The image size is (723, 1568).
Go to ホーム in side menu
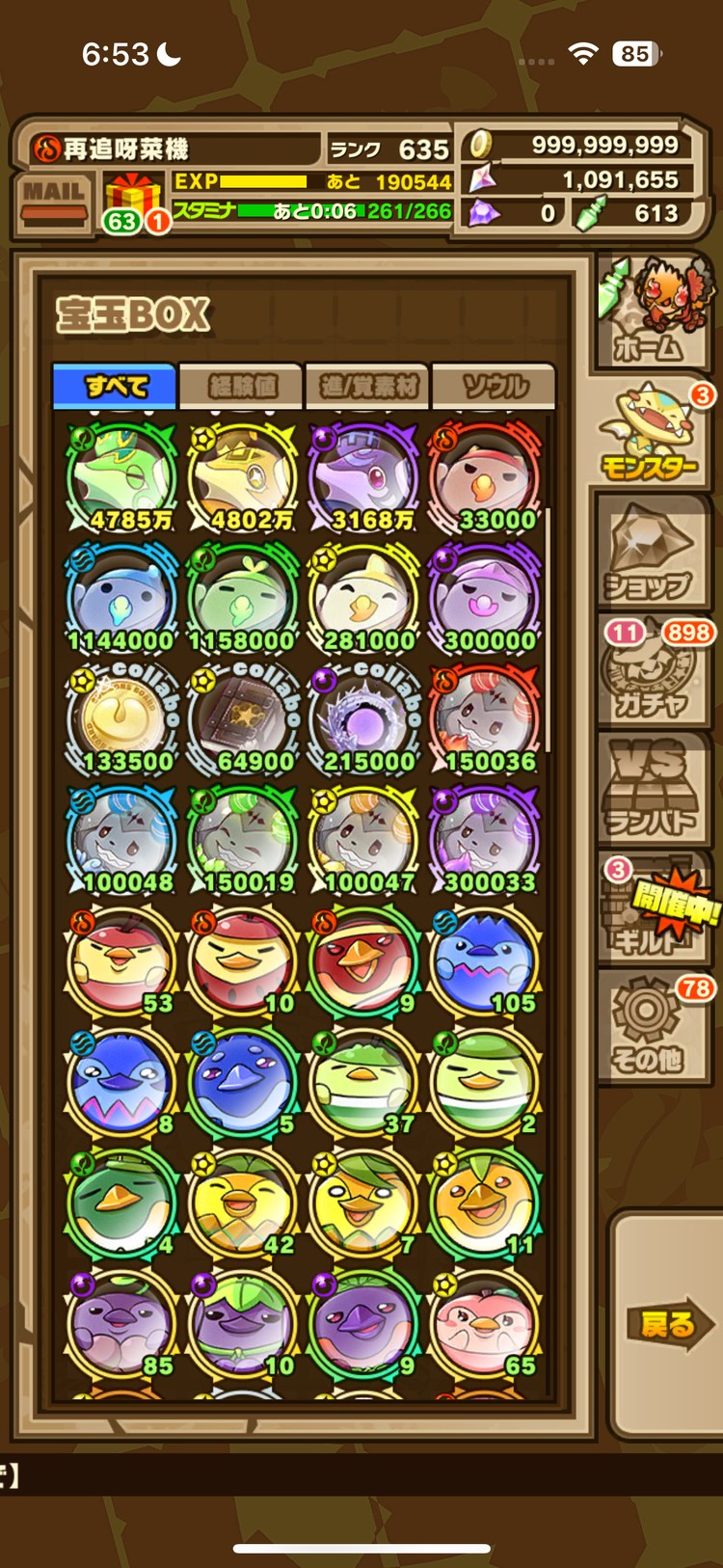[x=653, y=312]
